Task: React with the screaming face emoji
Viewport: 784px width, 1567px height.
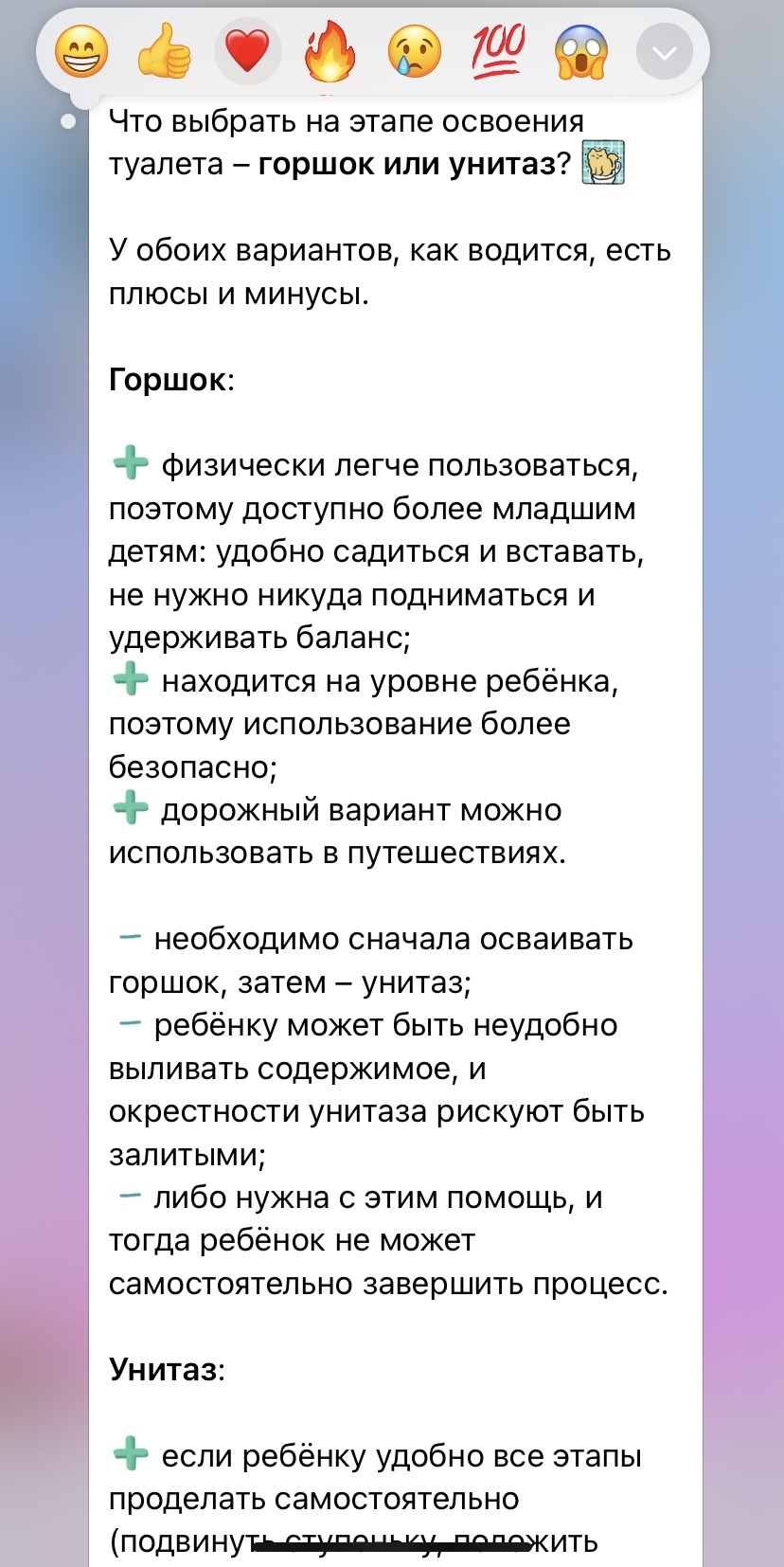Action: [580, 51]
